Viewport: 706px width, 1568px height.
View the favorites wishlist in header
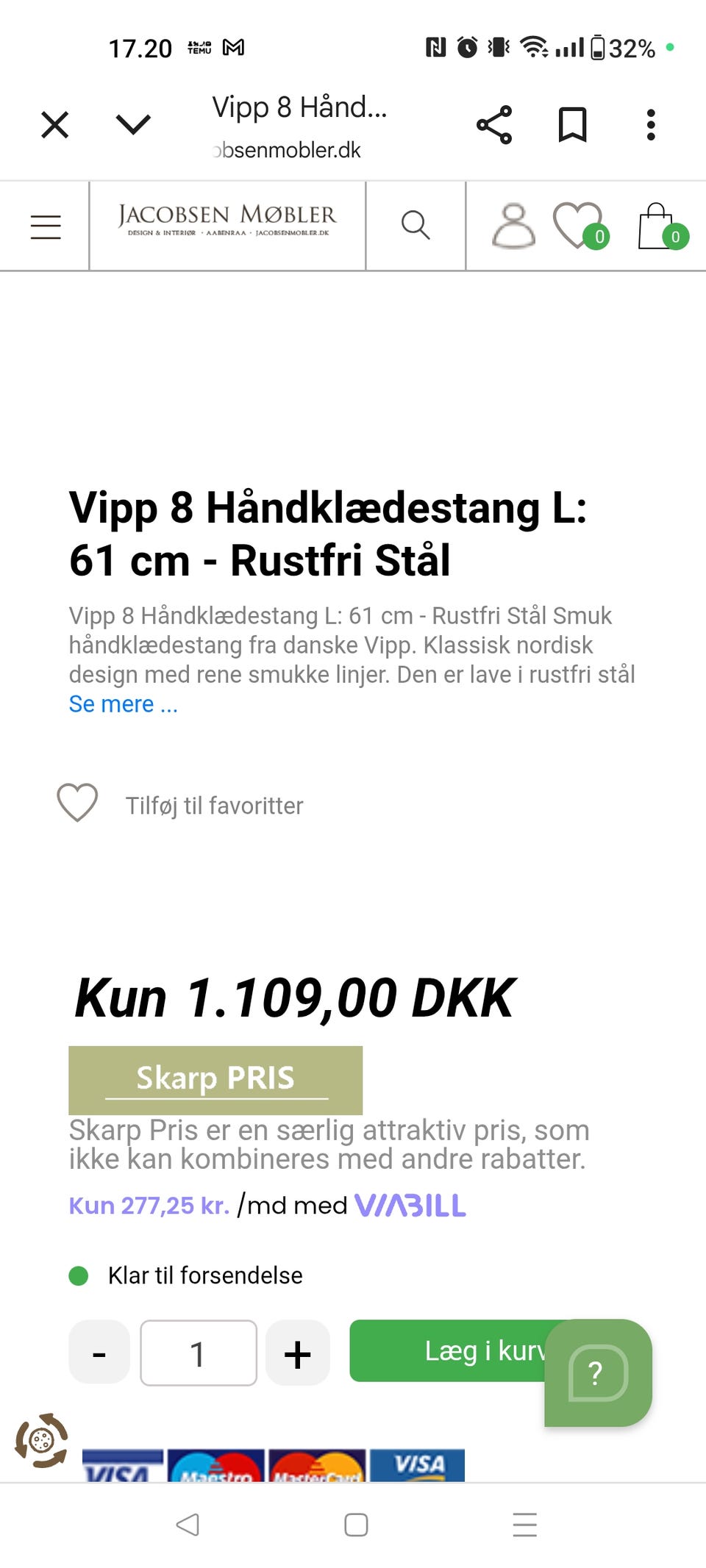580,226
